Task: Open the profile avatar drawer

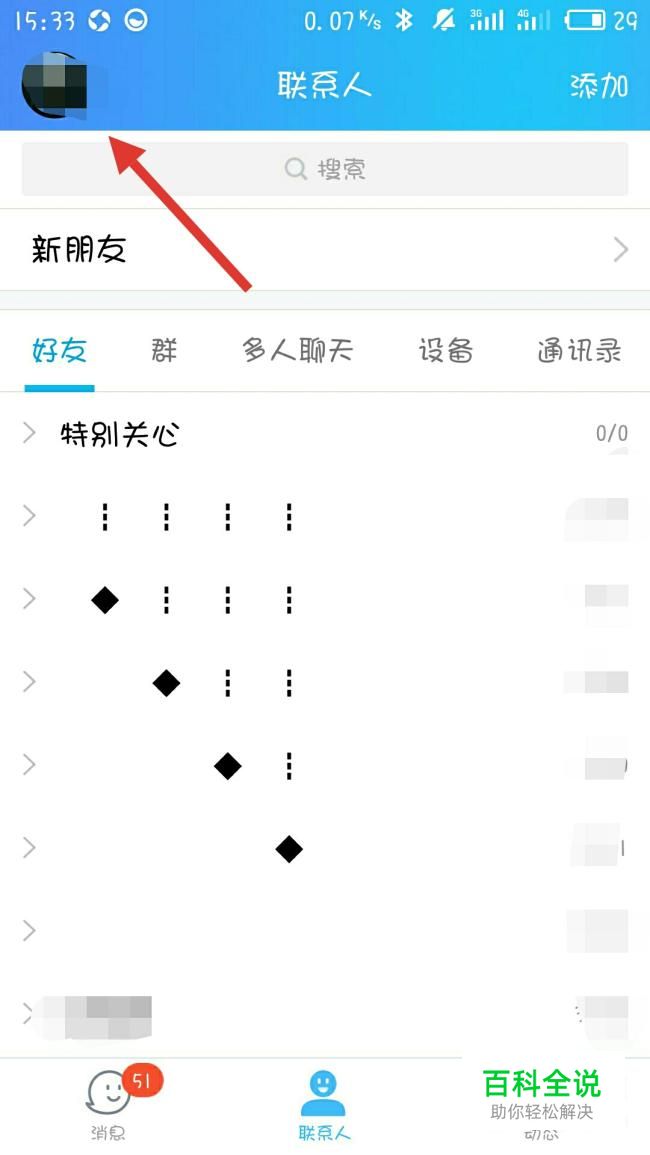Action: click(55, 86)
